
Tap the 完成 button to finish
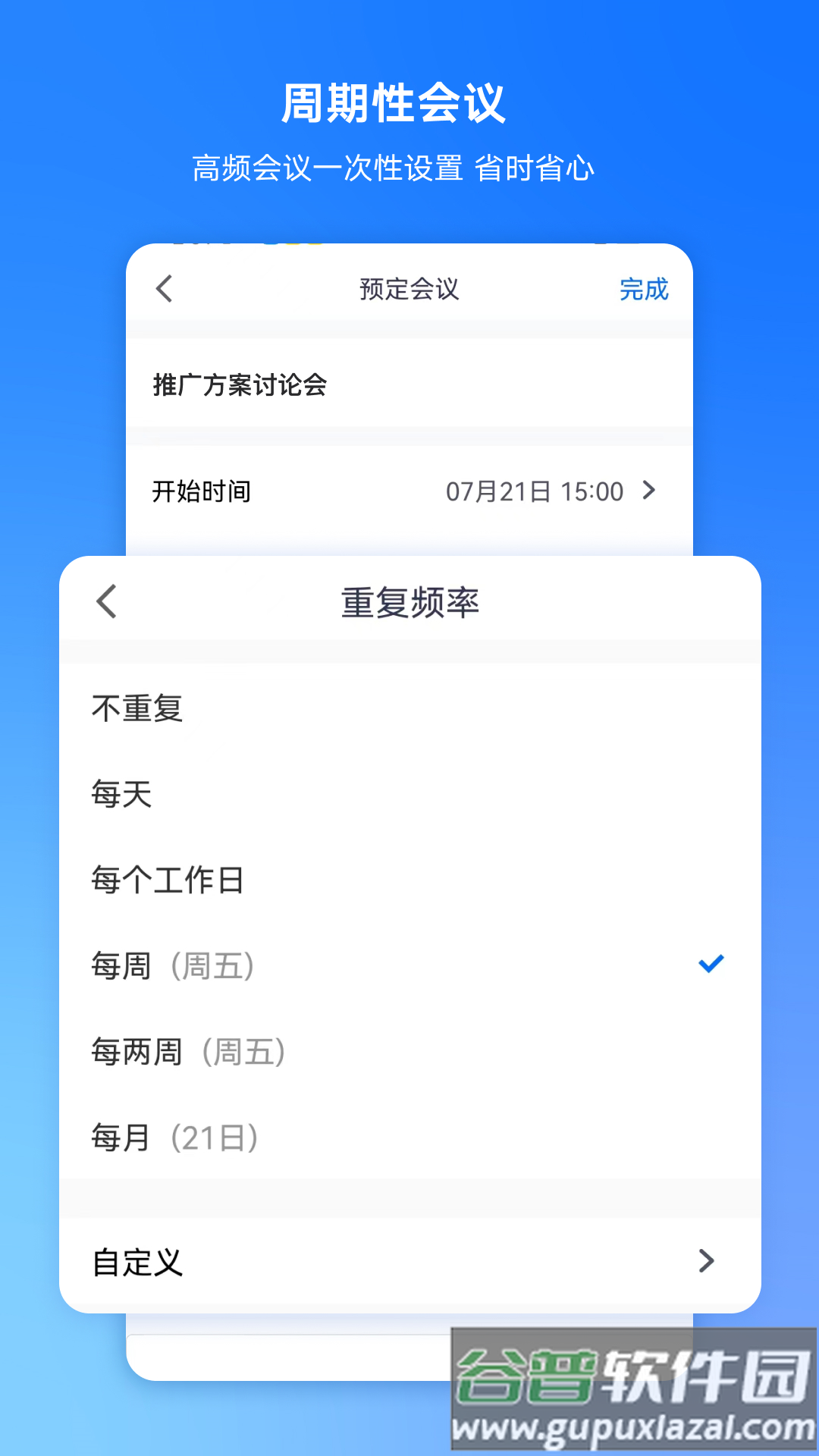pos(644,290)
